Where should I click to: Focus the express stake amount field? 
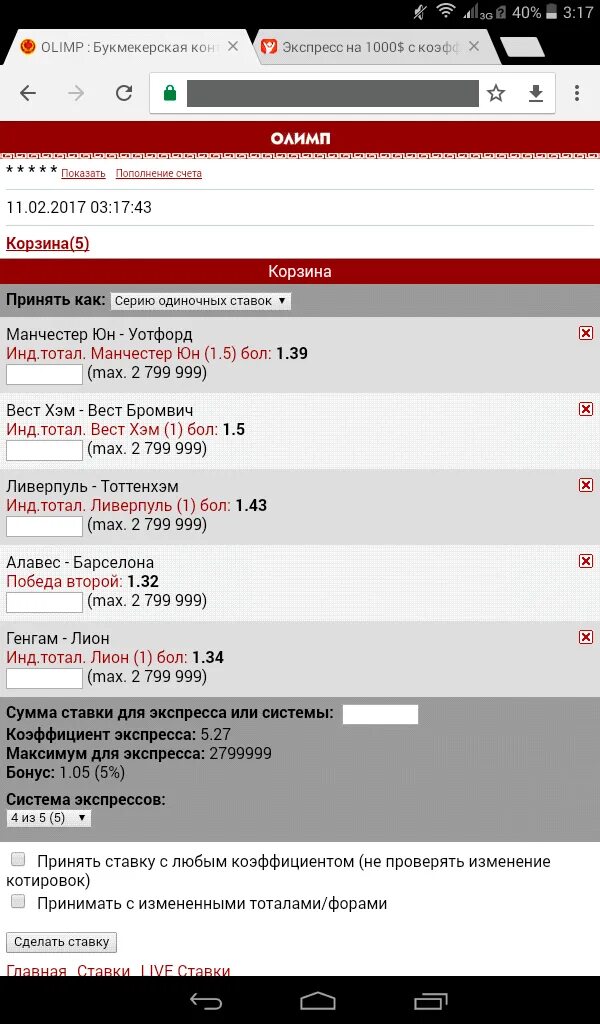click(x=381, y=714)
